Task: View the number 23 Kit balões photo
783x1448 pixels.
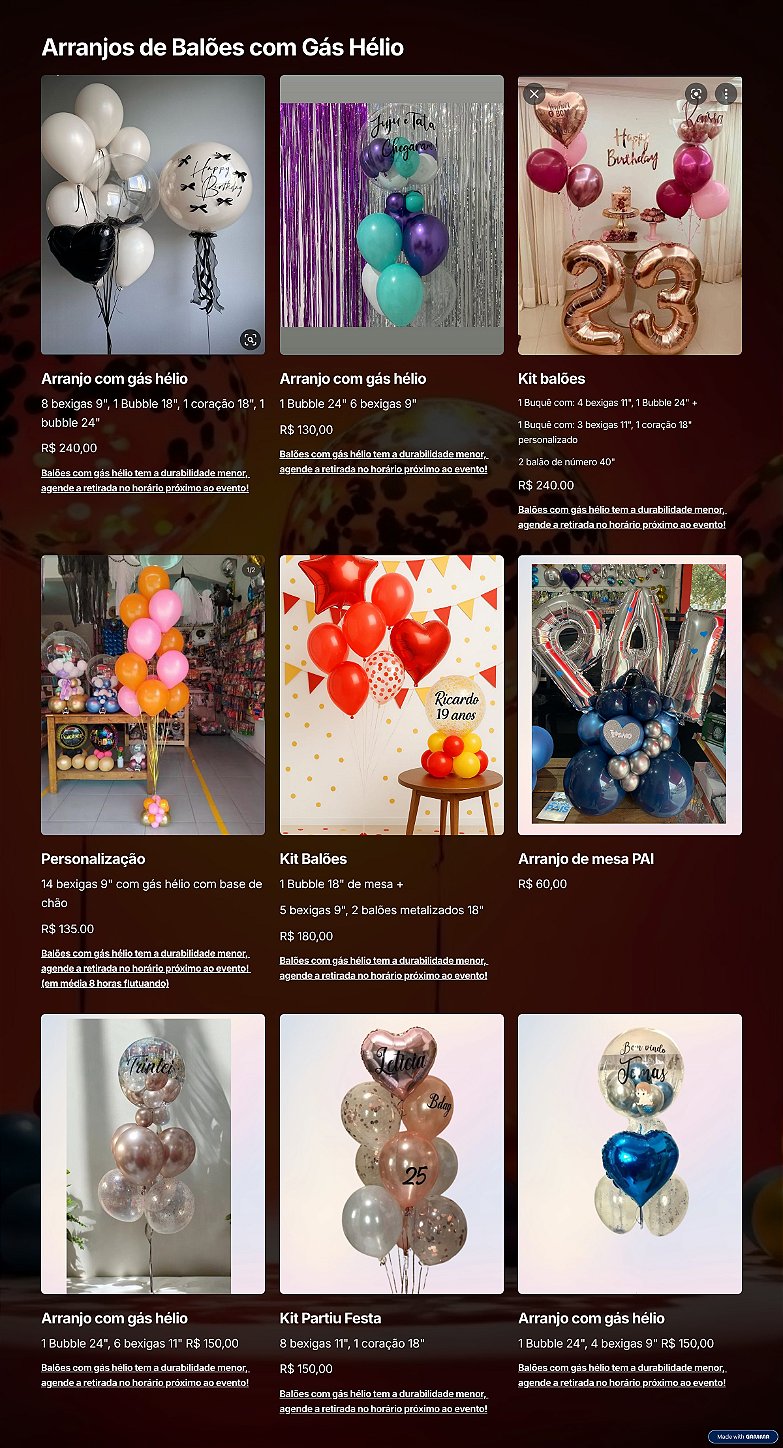Action: pyautogui.click(x=630, y=215)
